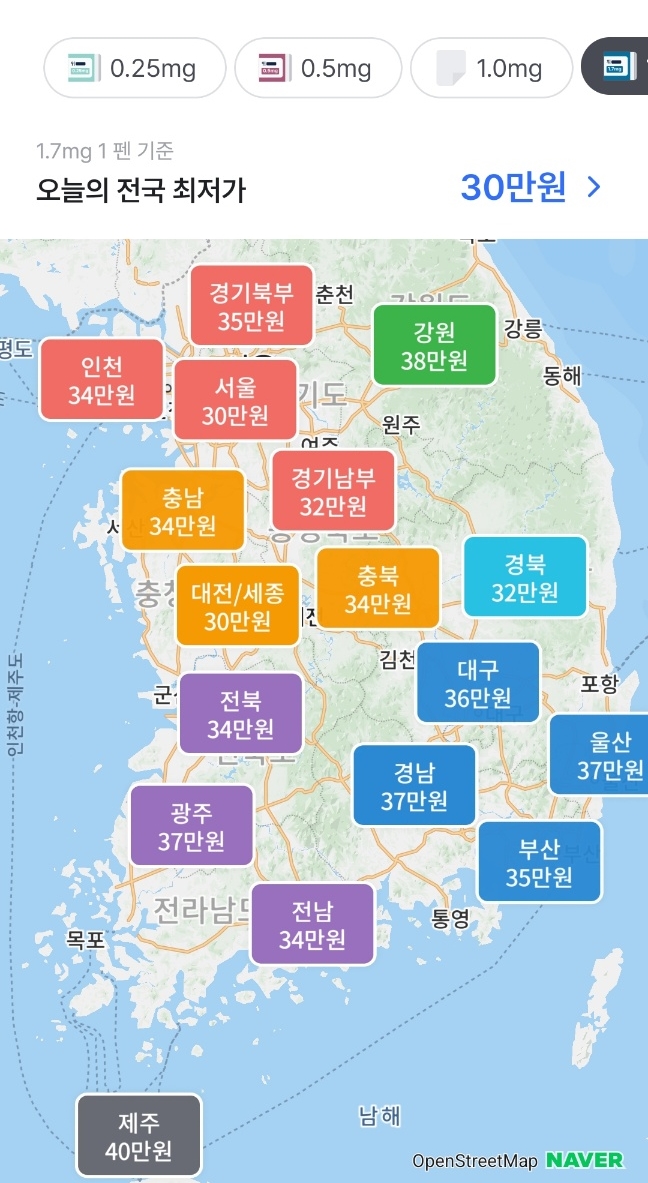Select the 0.25mg dosage chip
Screen dimensions: 648x1183
[135, 68]
